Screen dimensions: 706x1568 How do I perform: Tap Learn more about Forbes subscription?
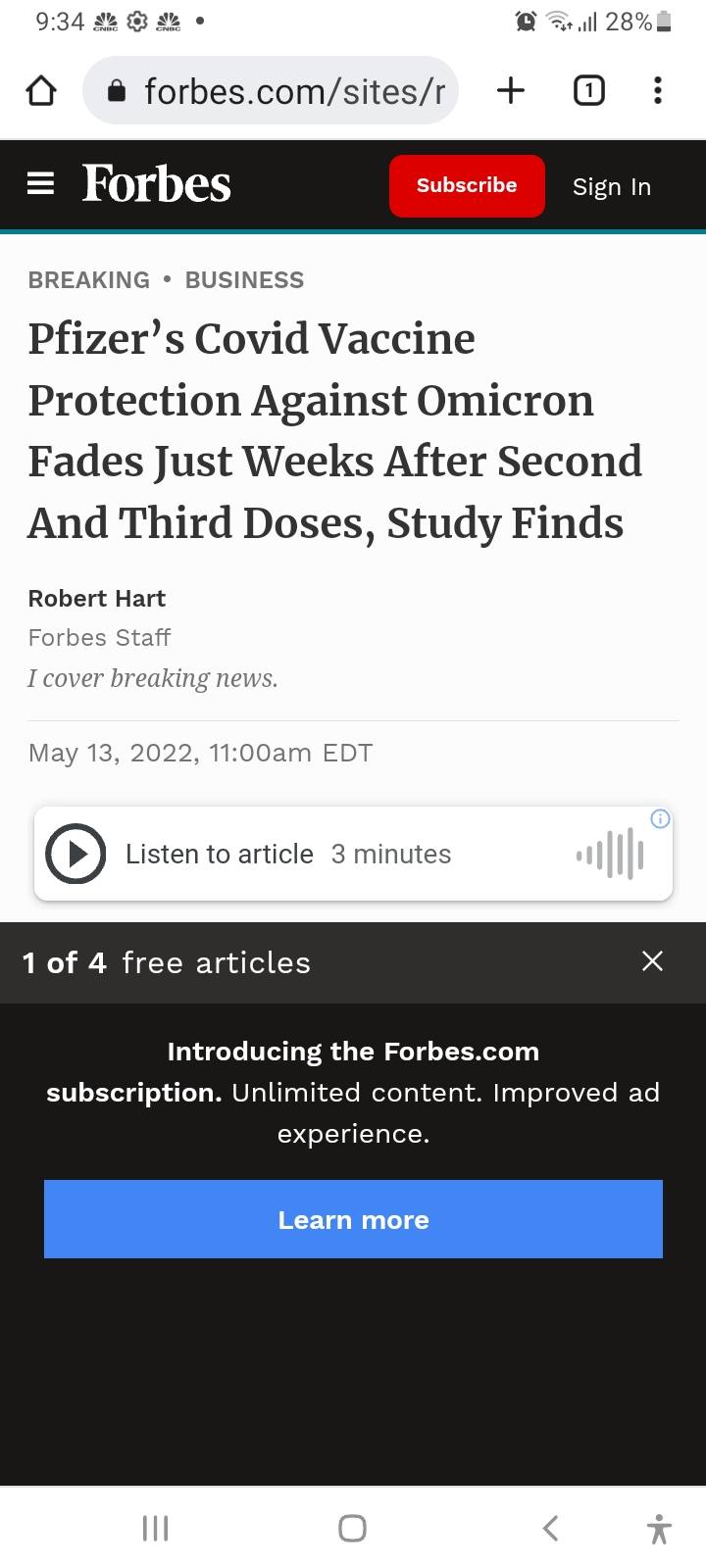click(x=353, y=1219)
